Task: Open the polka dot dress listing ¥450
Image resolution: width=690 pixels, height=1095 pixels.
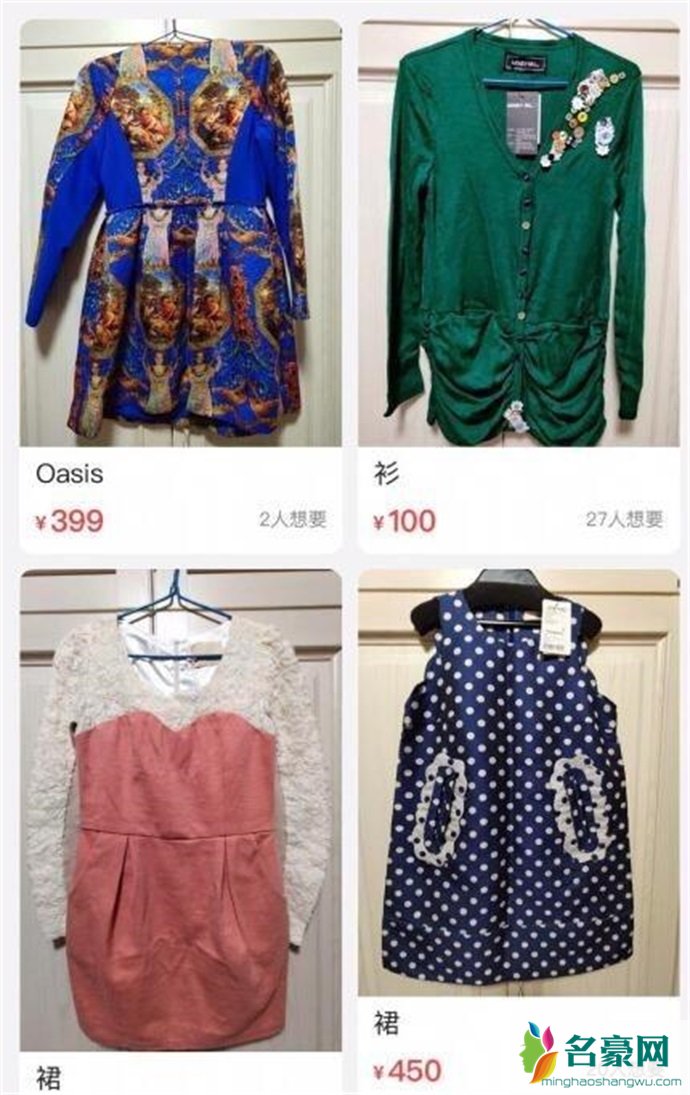Action: 518,790
